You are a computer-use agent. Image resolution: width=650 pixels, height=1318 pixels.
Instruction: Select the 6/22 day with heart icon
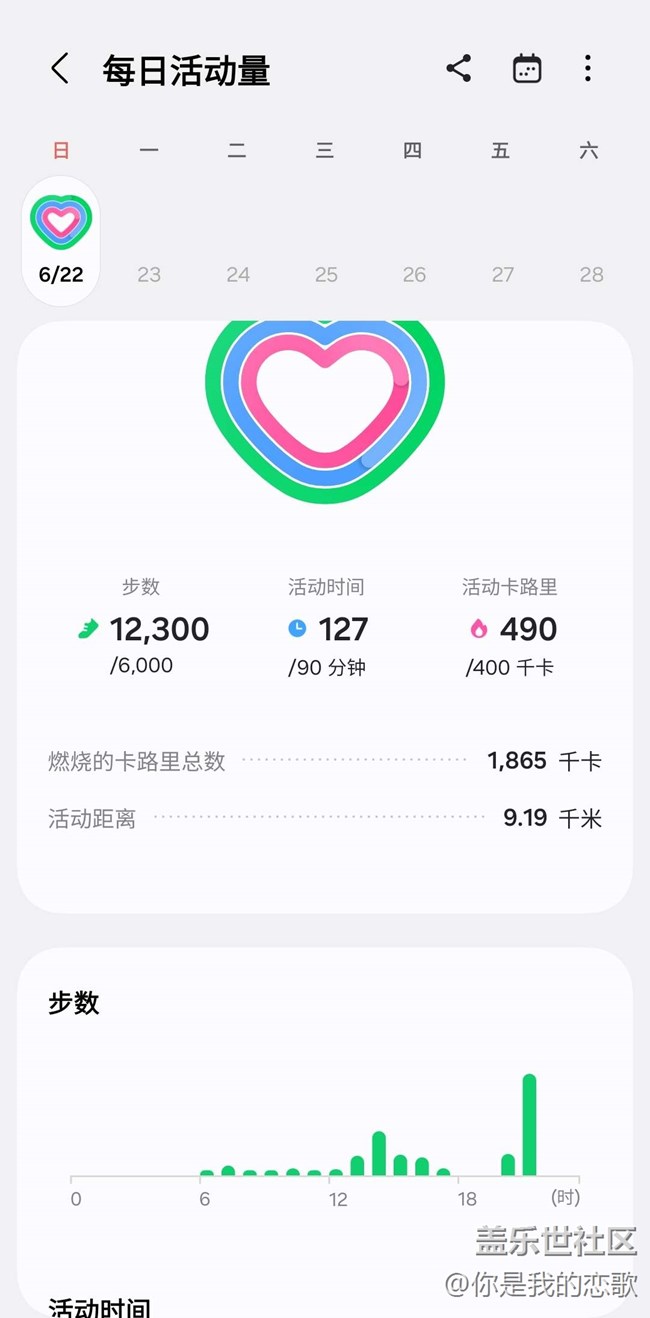click(61, 241)
